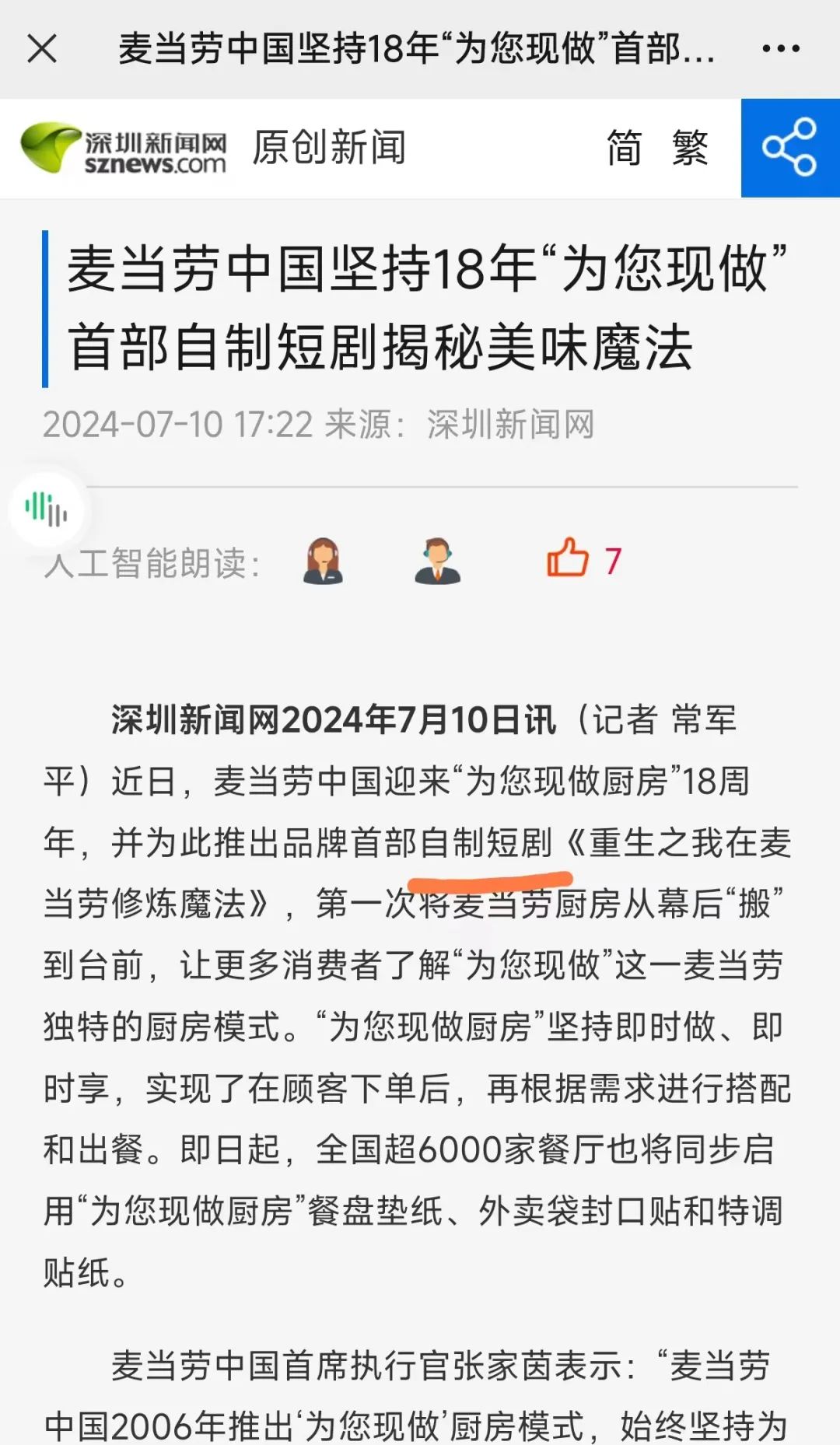Play AI reading with female voice
The width and height of the screenshot is (840, 1445).
click(x=323, y=561)
